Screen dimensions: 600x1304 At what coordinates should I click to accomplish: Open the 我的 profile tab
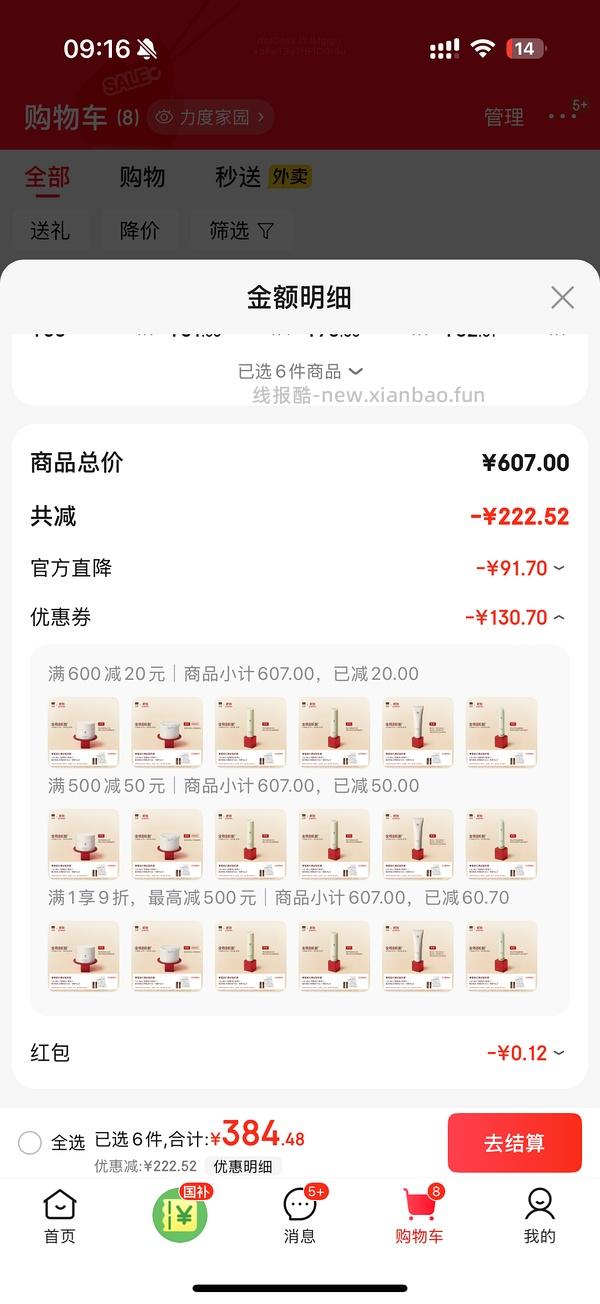coord(540,1215)
